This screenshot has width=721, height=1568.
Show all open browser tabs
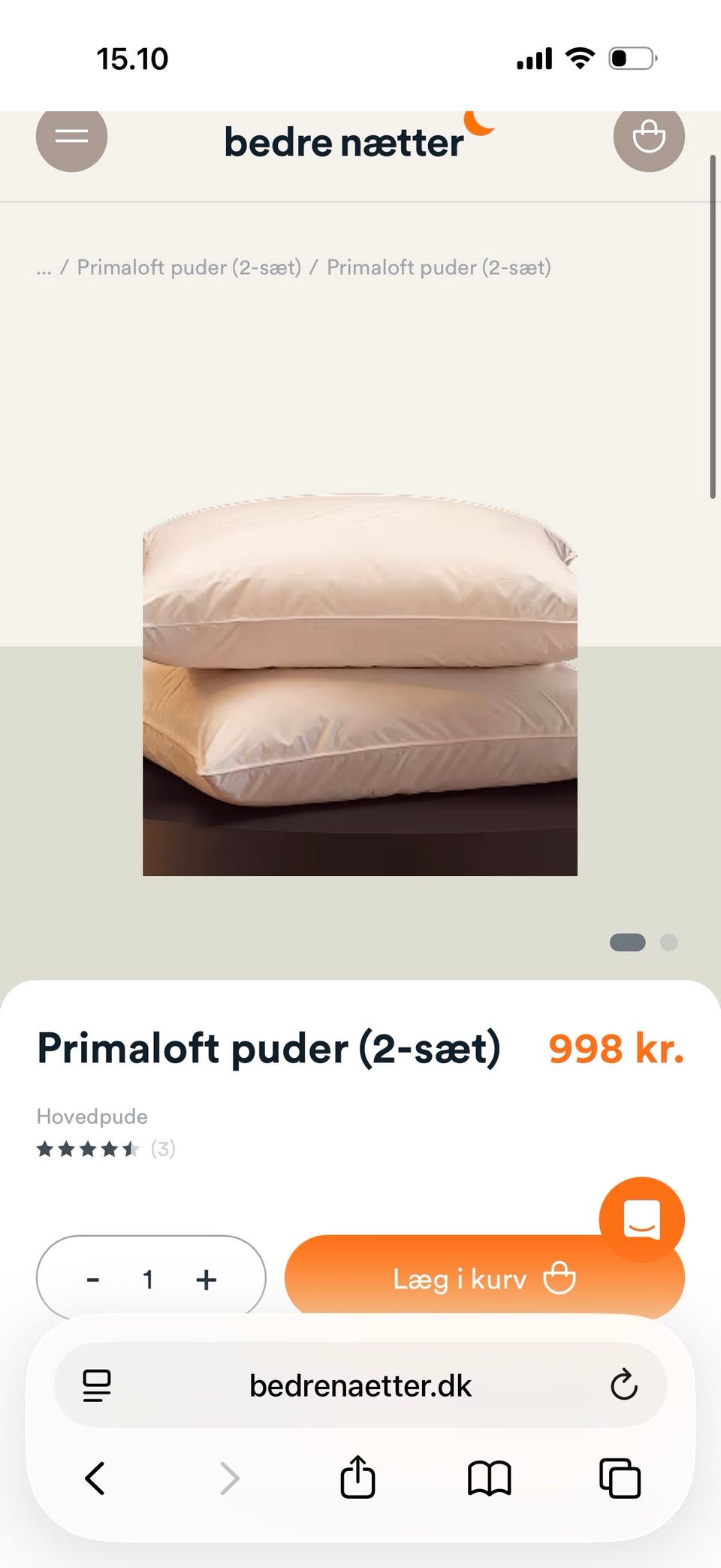click(x=620, y=1478)
